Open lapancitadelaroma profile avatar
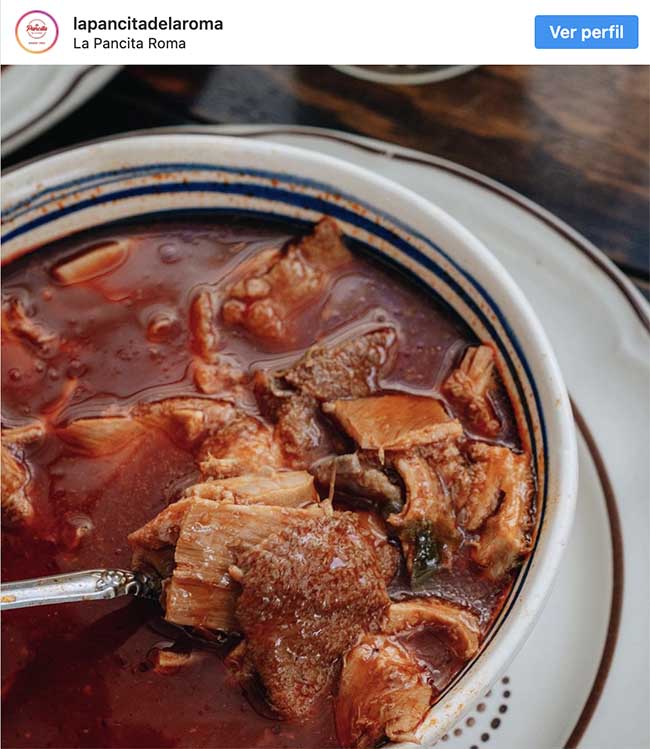 (x=37, y=32)
